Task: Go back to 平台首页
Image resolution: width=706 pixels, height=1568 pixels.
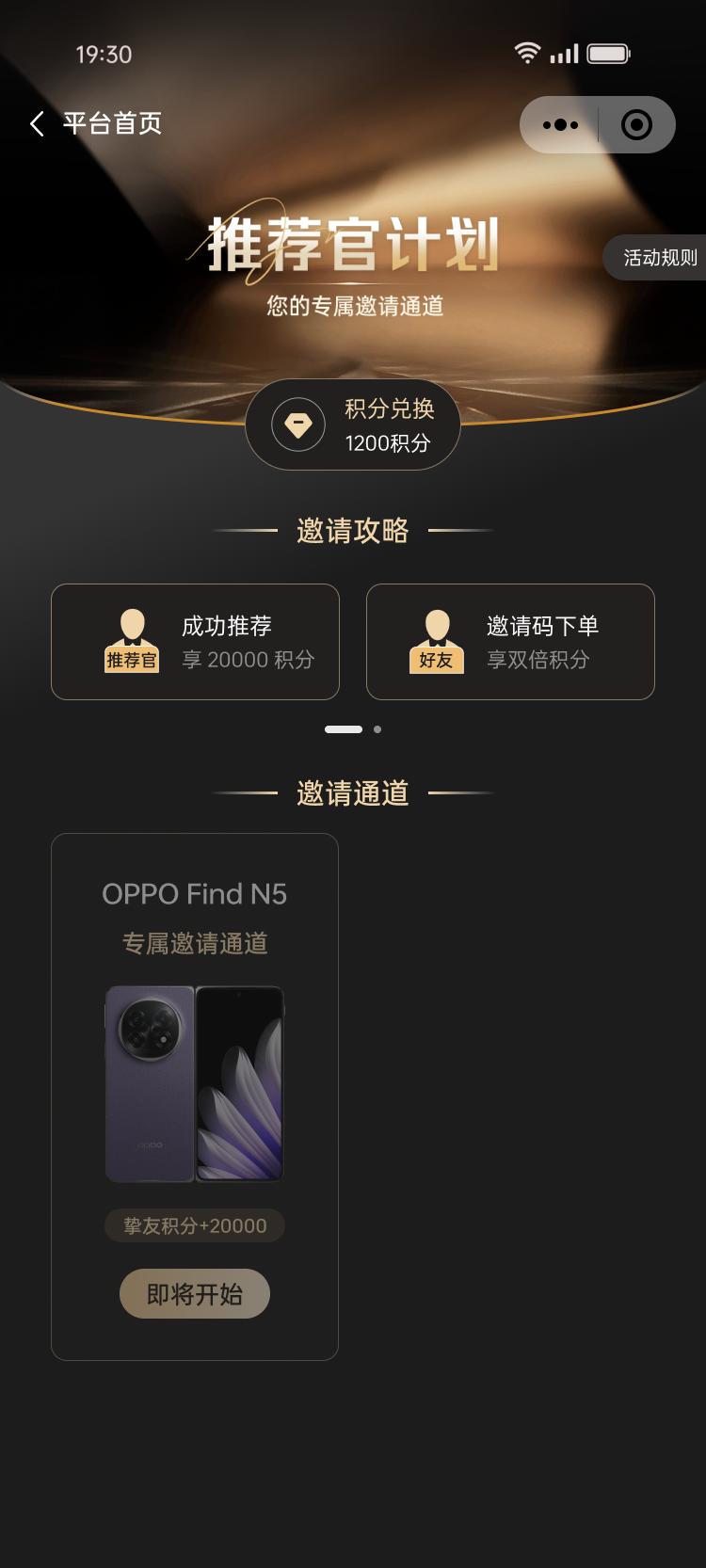Action: pyautogui.click(x=96, y=124)
